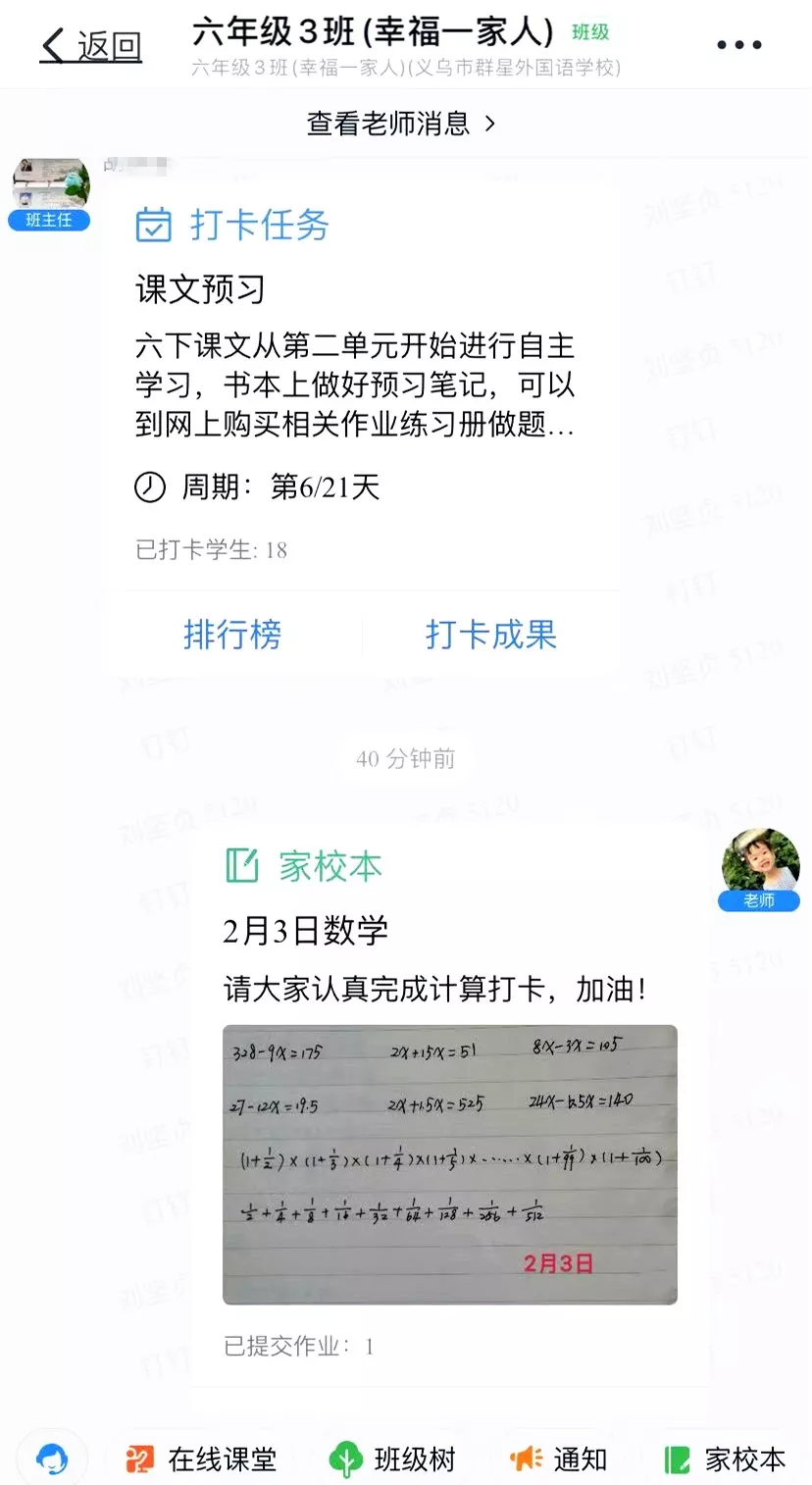
Task: Open the three-dot overflow menu
Action: tap(738, 45)
